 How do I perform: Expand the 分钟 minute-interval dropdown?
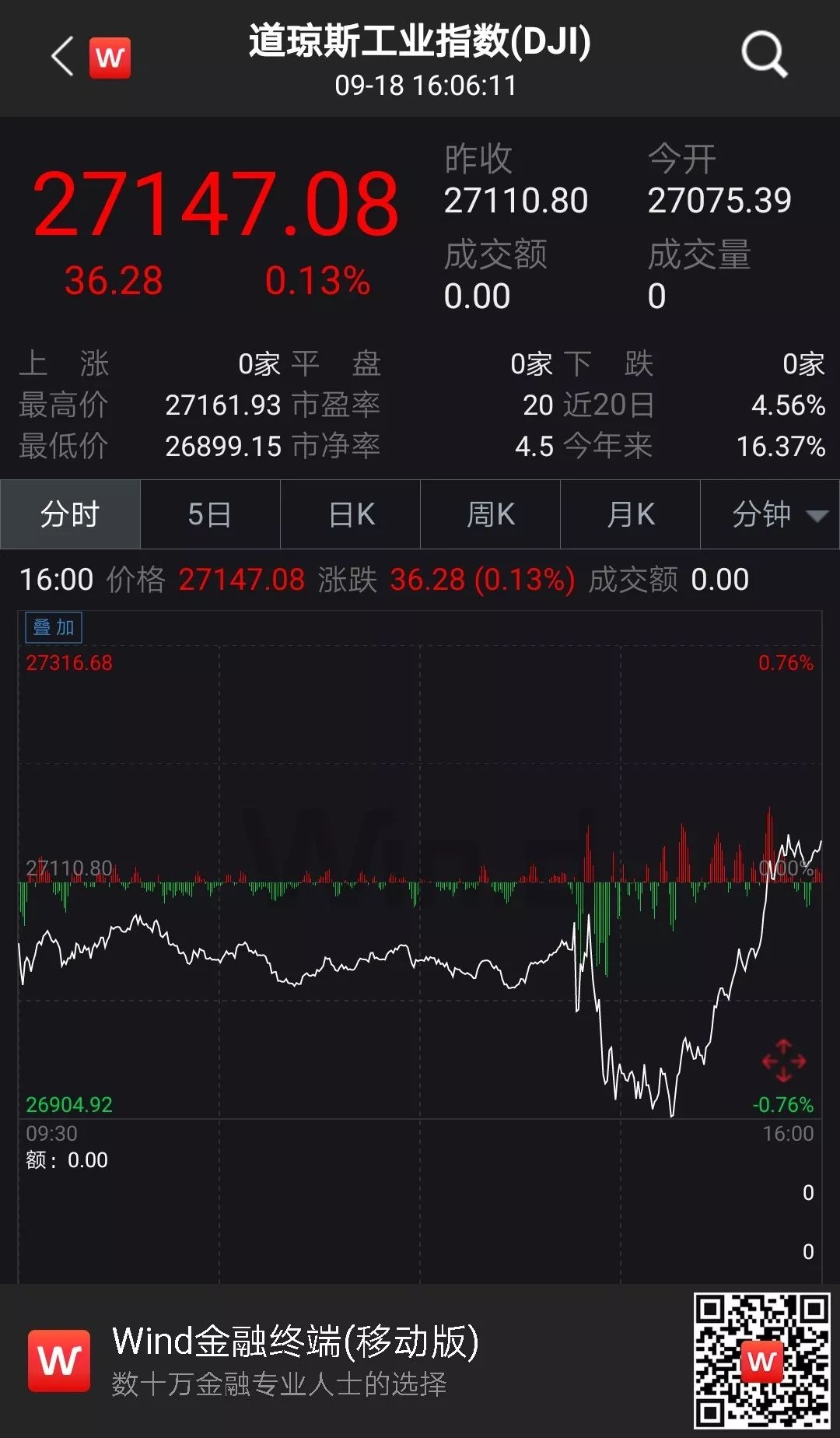coord(770,514)
